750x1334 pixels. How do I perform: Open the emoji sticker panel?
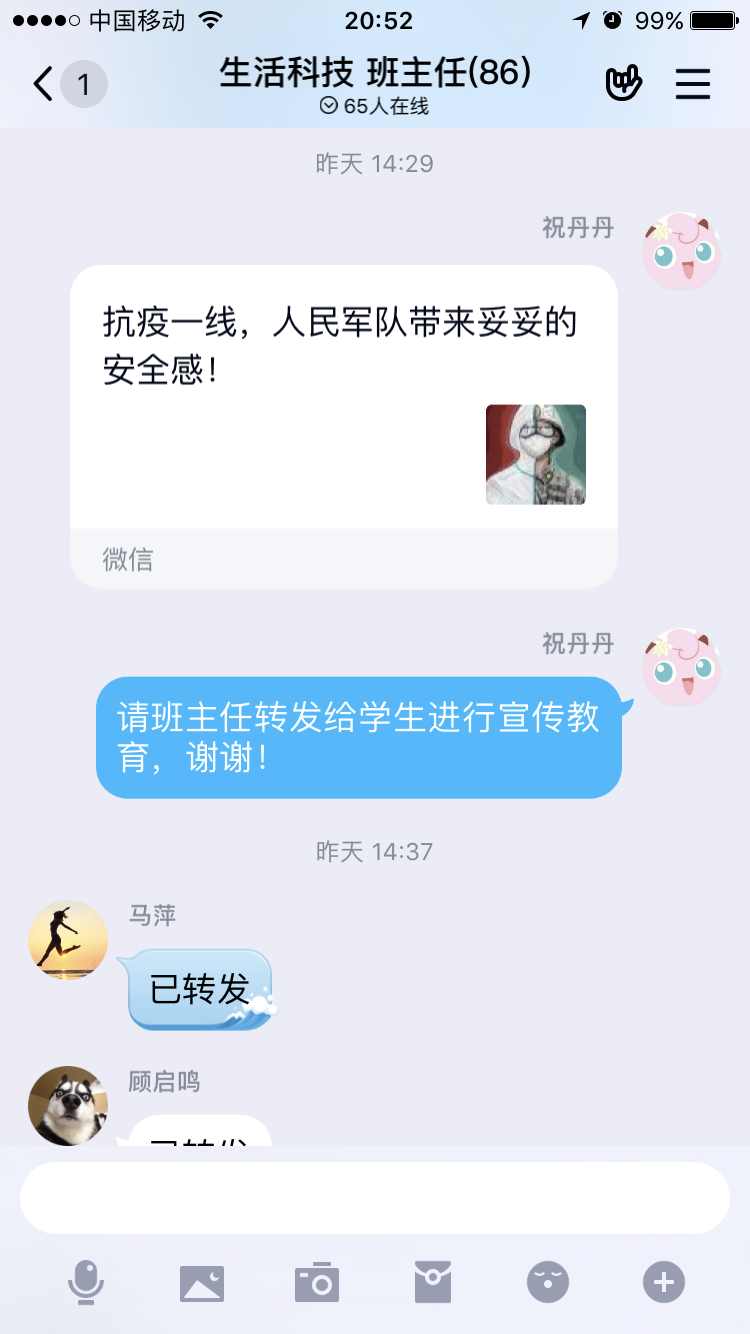click(x=548, y=1282)
